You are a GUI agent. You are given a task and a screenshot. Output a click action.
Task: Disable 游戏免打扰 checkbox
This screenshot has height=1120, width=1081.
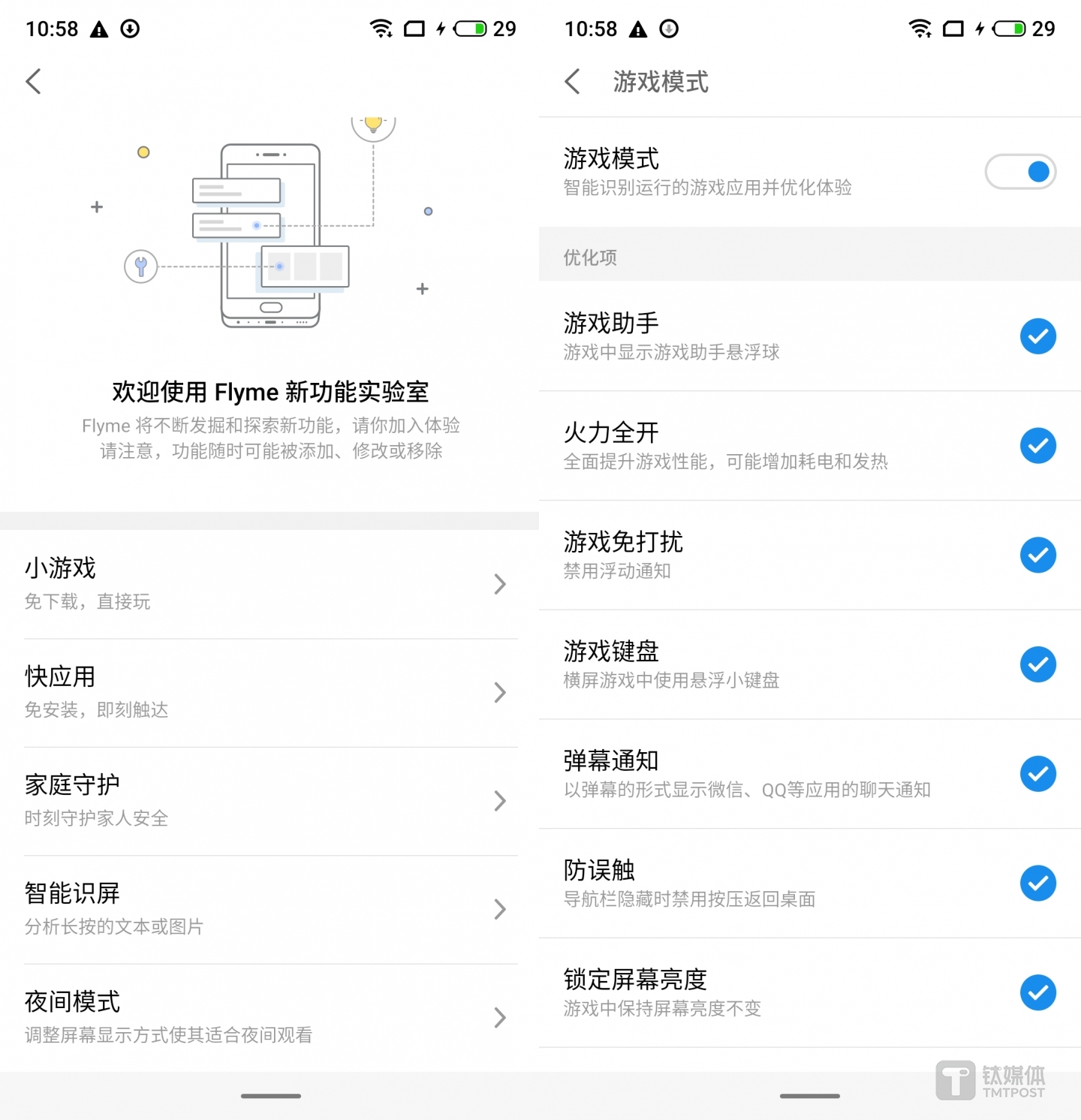point(1037,555)
